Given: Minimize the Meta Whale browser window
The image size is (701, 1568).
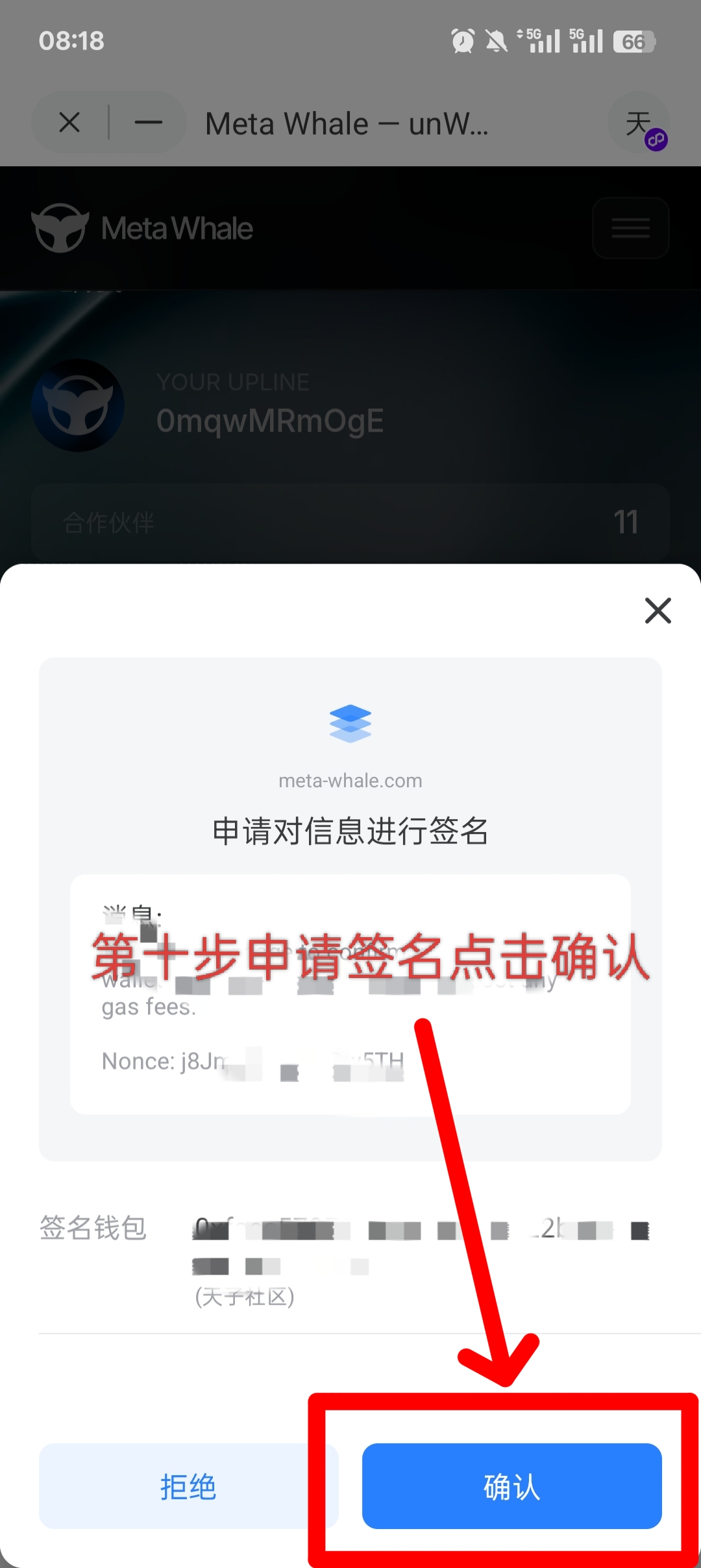Looking at the screenshot, I should point(148,123).
